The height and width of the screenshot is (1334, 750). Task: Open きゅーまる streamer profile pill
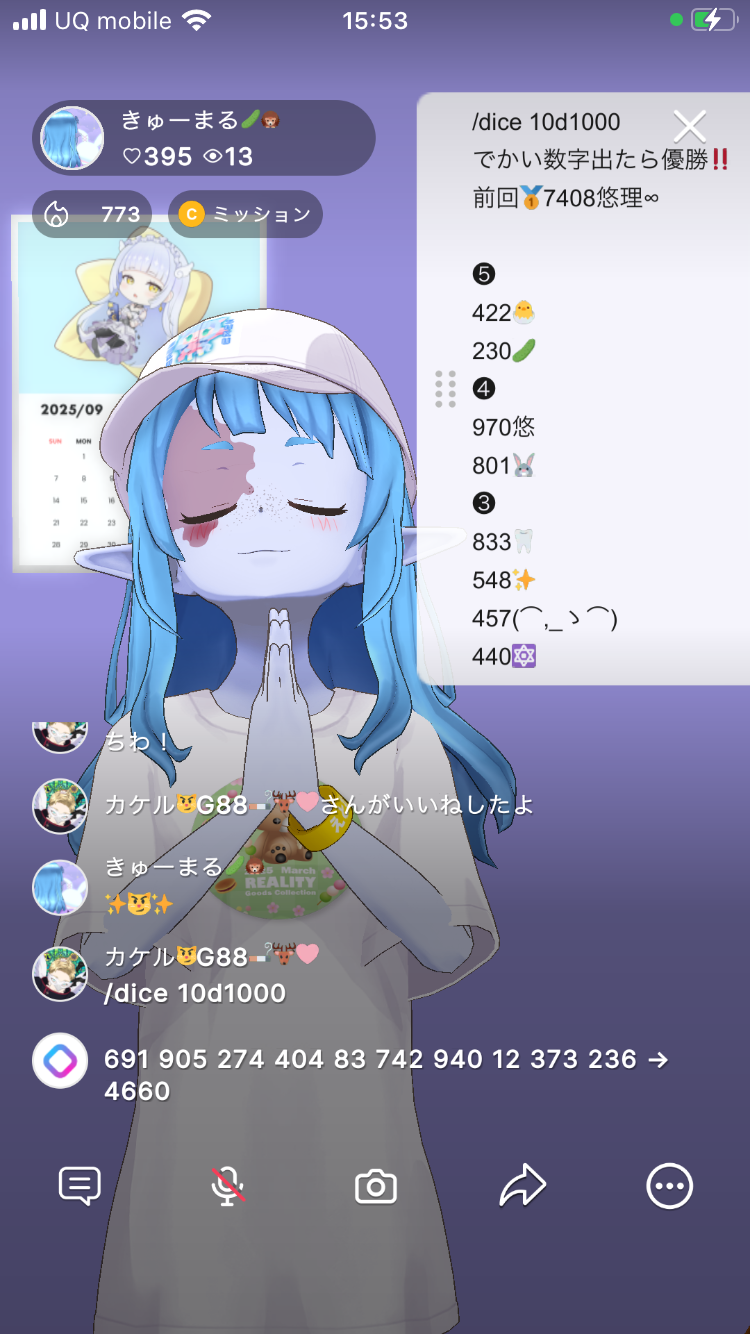[204, 138]
